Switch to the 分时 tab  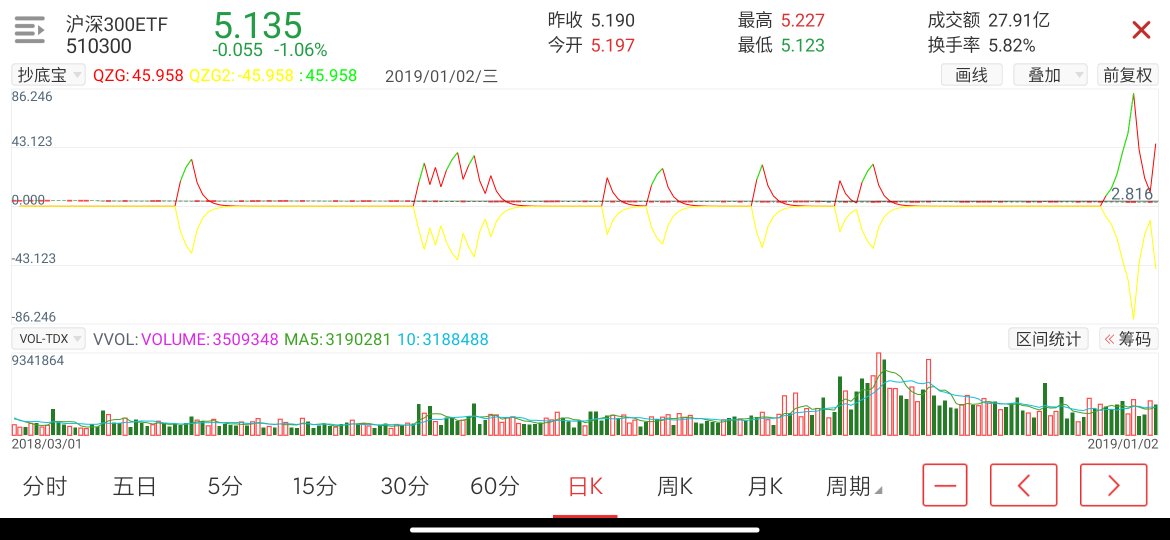[x=45, y=487]
